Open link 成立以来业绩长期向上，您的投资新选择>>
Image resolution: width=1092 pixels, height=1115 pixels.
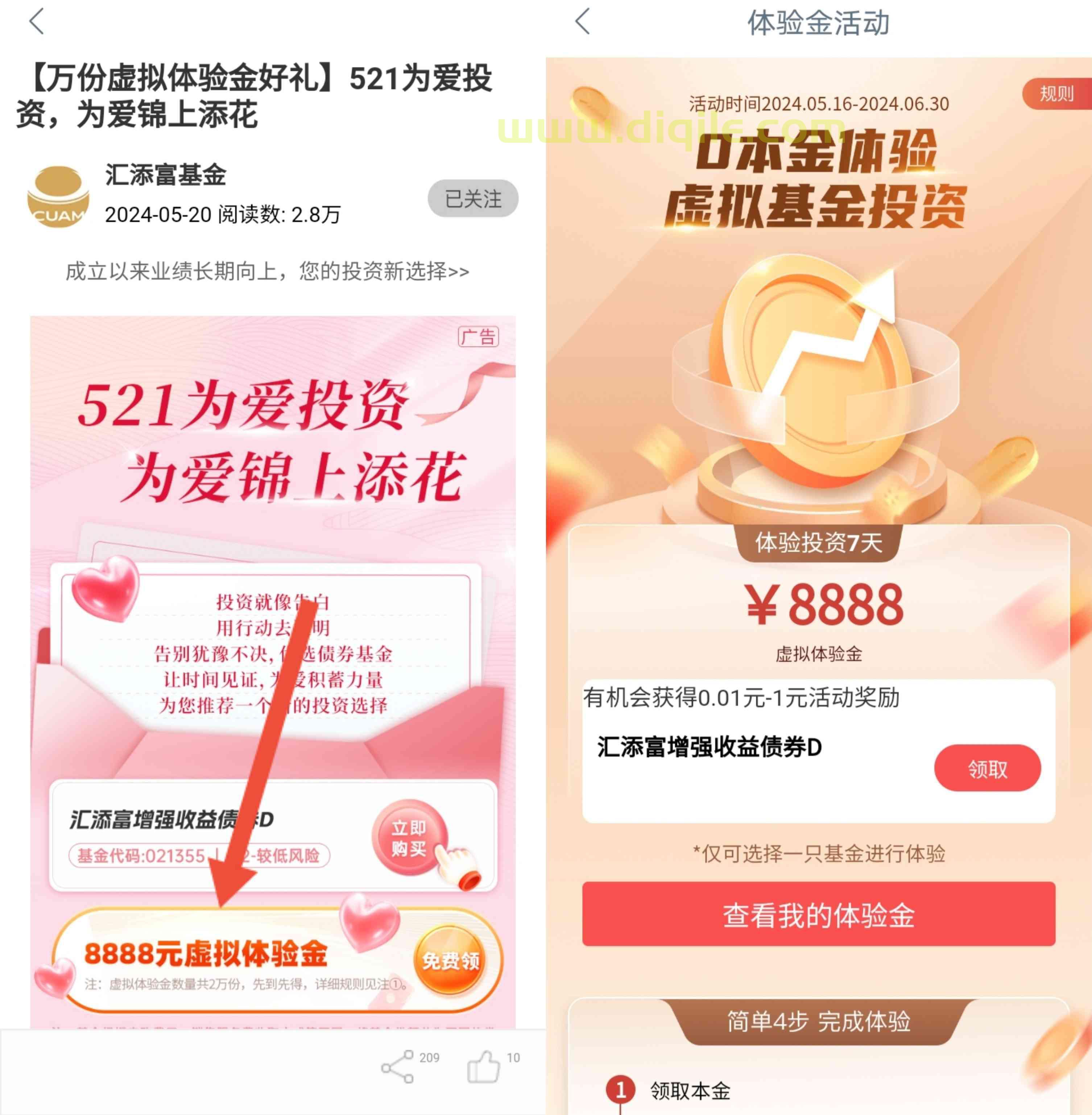267,271
